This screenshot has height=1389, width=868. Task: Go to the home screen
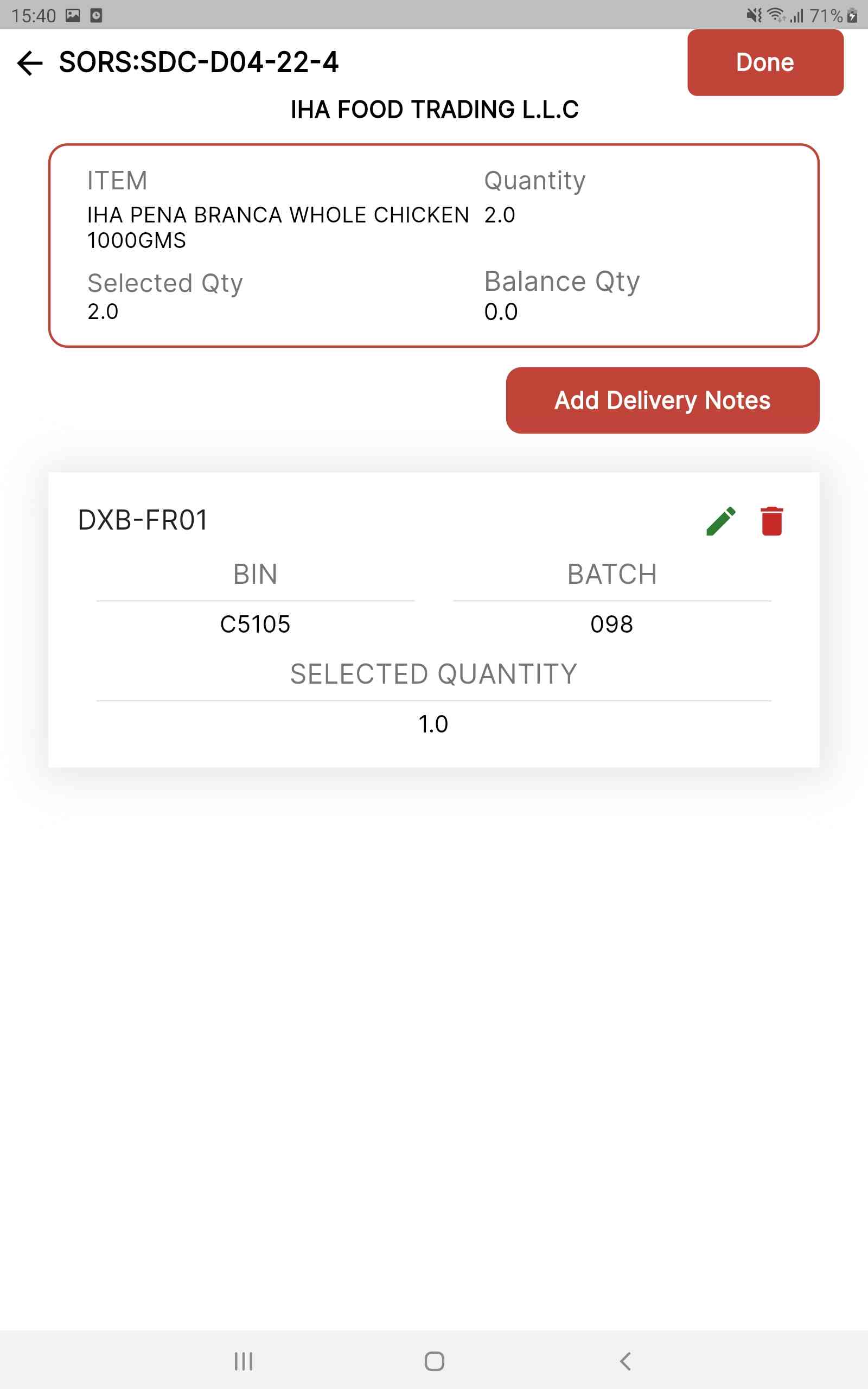(434, 1360)
